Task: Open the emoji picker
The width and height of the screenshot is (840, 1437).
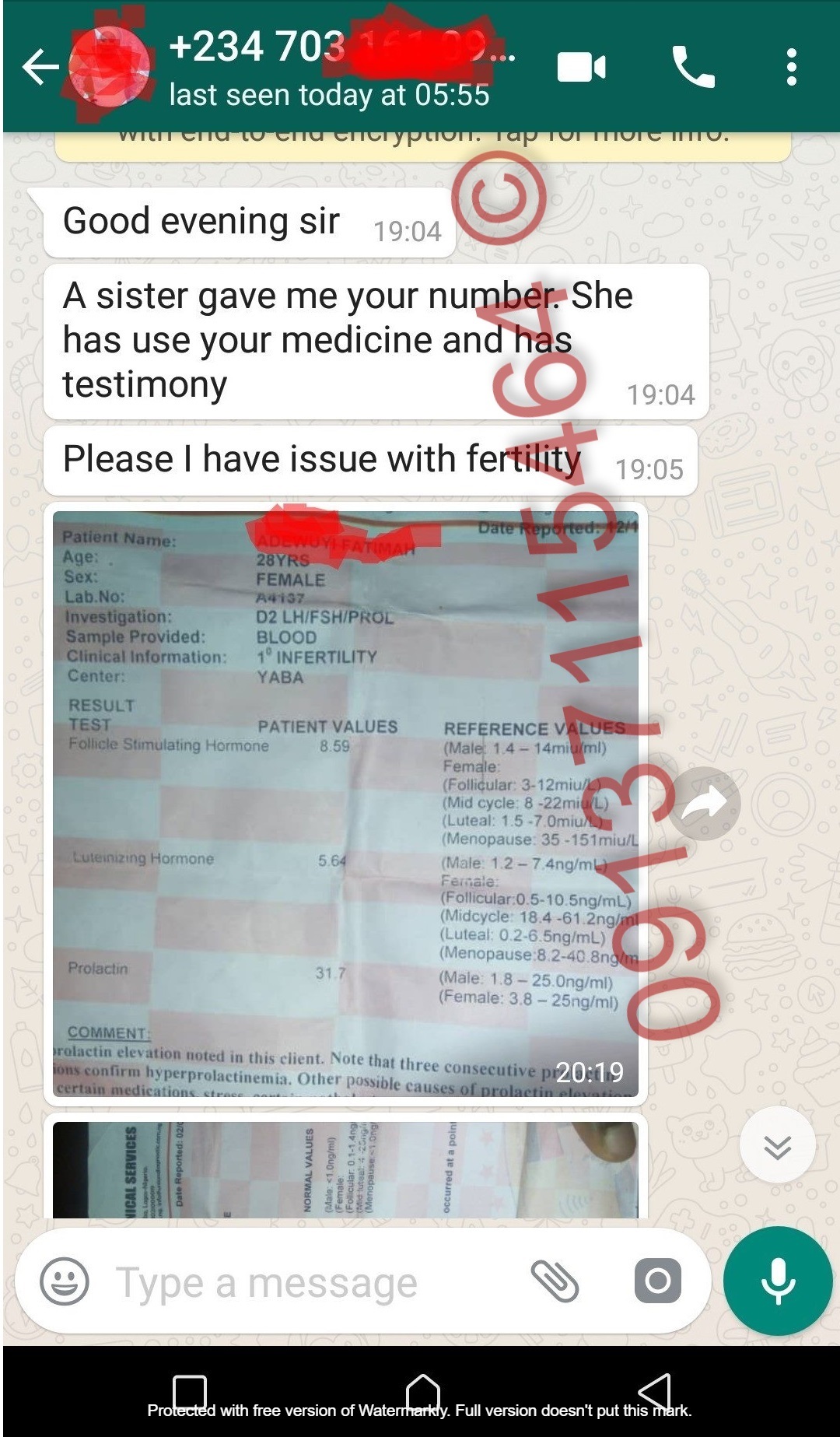Action: tap(65, 1281)
